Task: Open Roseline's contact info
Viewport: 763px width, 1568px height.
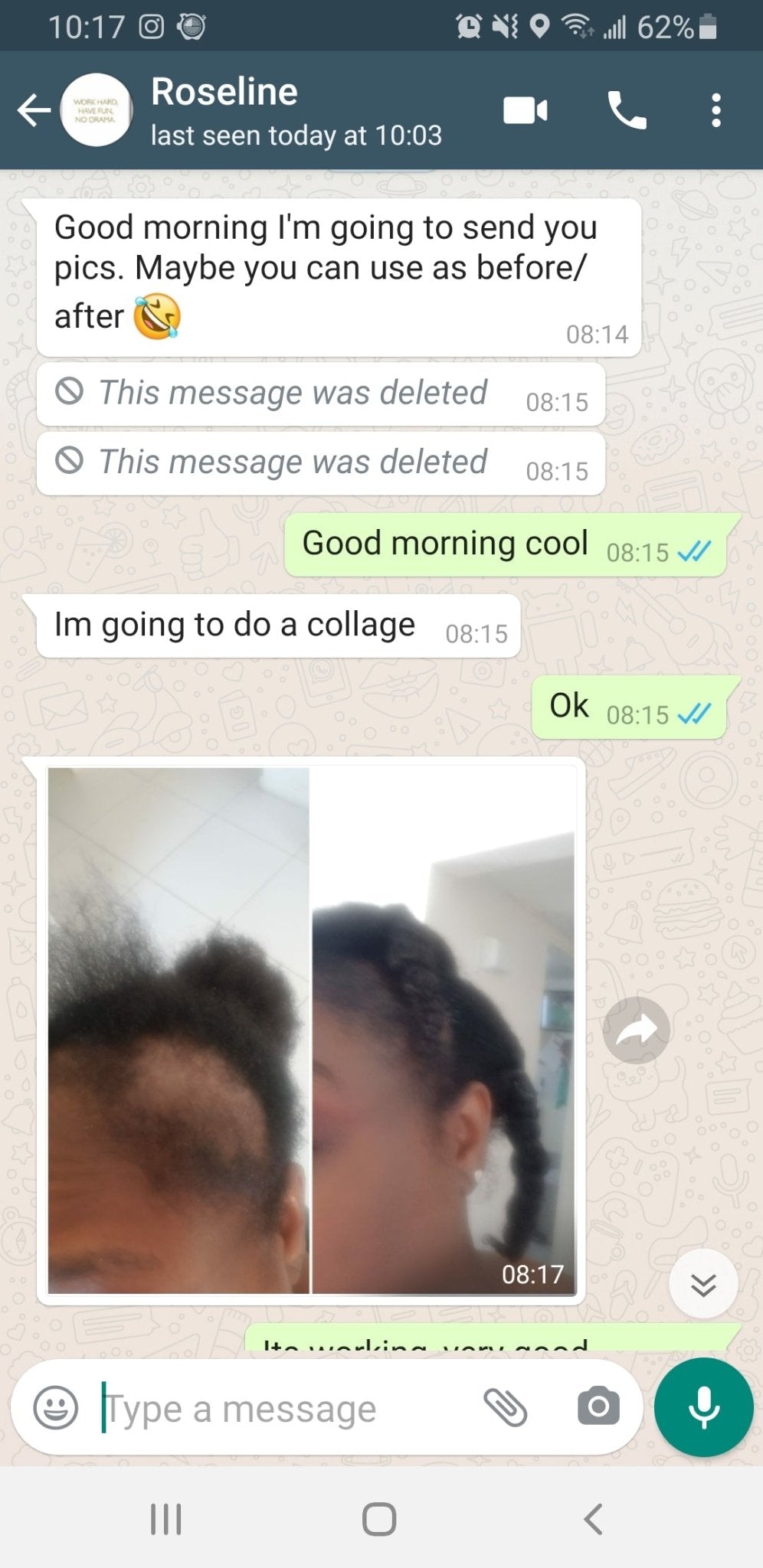Action: 295,111
